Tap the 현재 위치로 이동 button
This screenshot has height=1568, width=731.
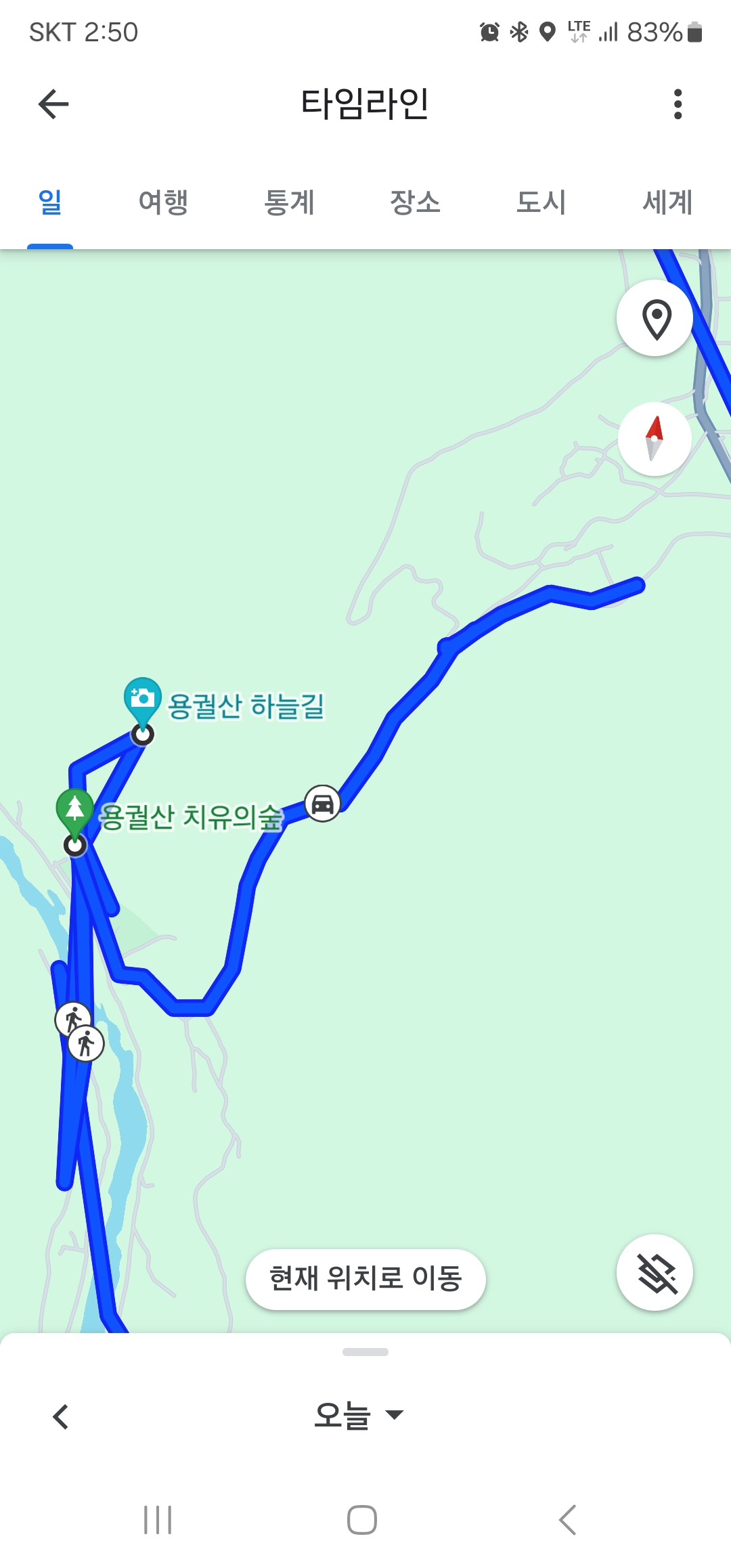point(365,1279)
